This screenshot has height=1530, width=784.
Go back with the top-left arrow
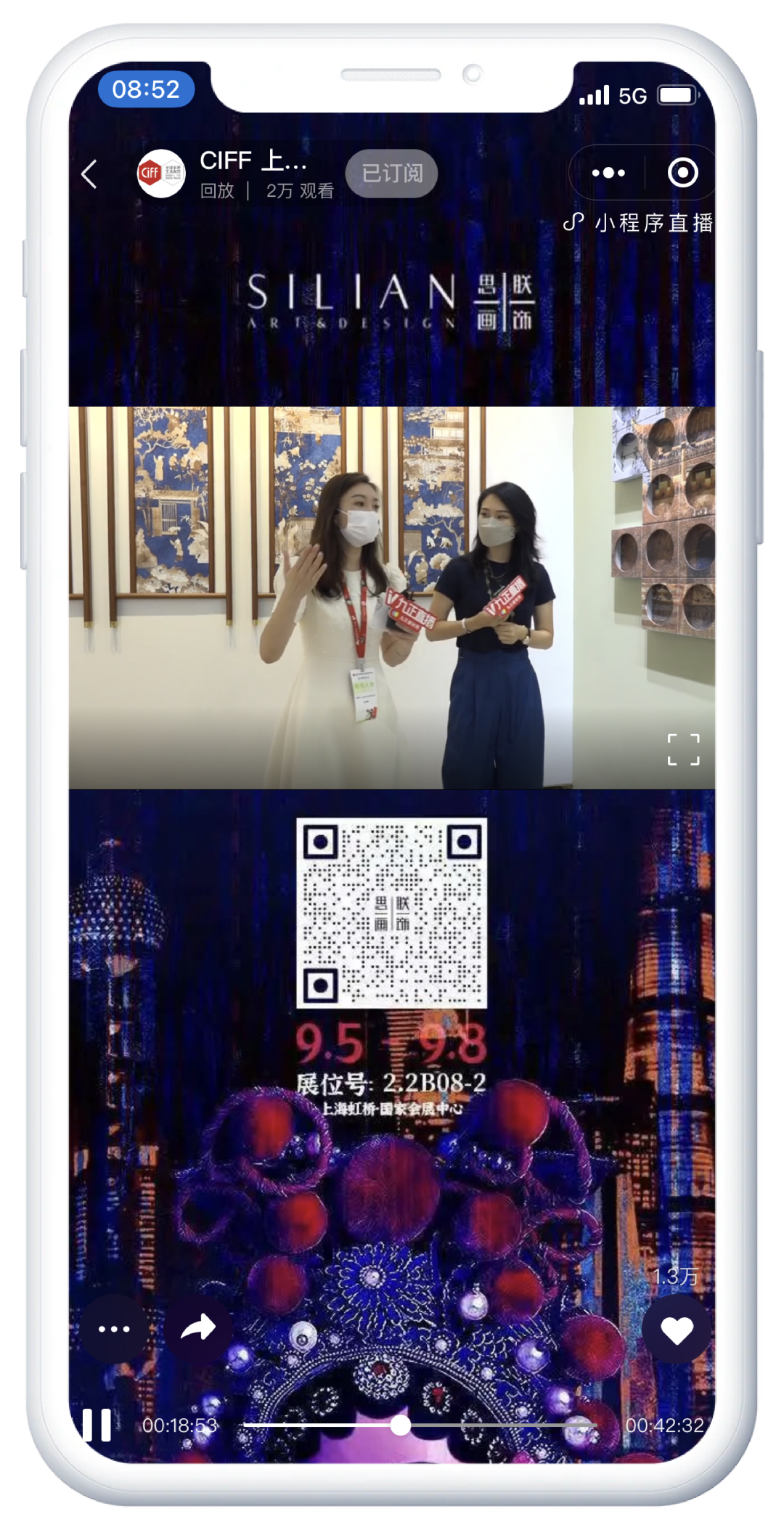89,174
